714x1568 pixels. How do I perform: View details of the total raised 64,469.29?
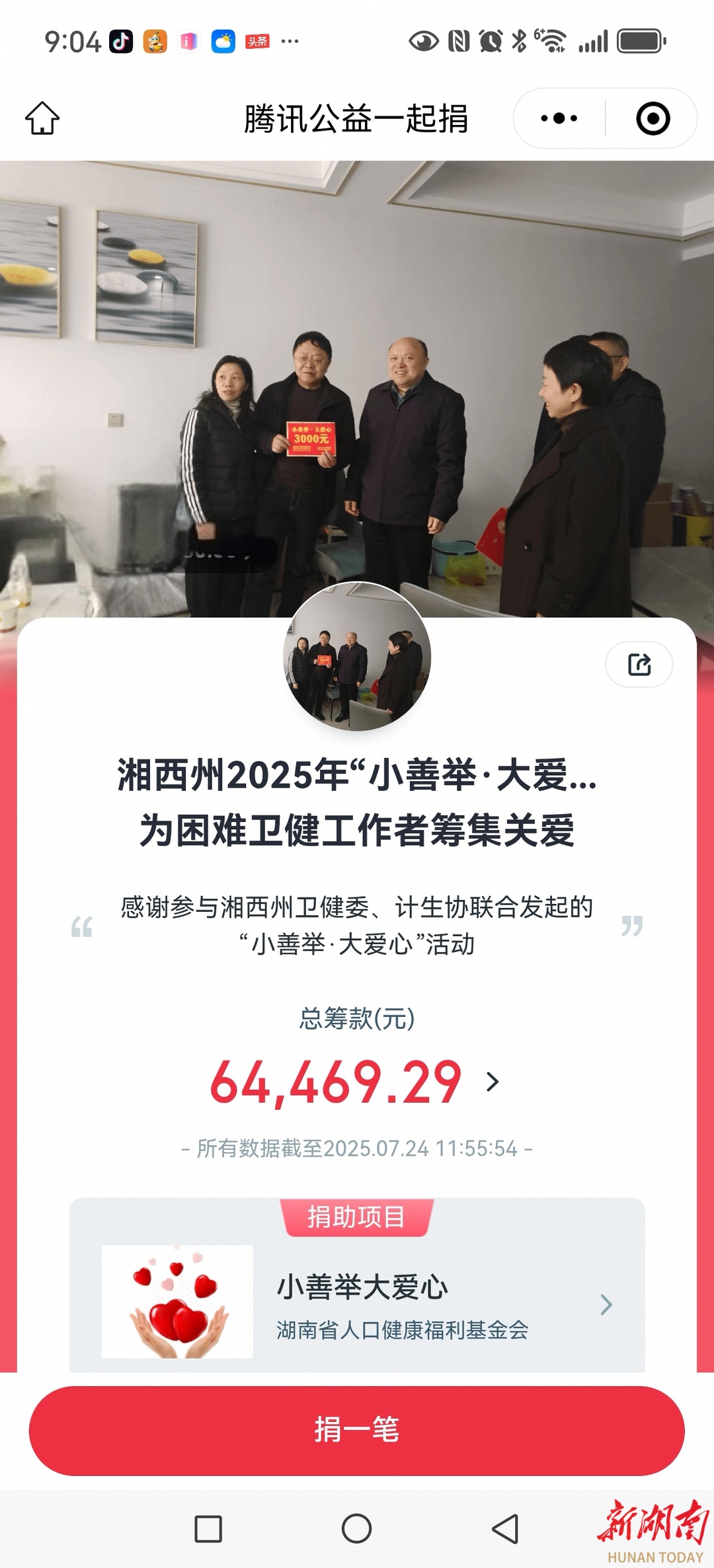pos(492,1082)
